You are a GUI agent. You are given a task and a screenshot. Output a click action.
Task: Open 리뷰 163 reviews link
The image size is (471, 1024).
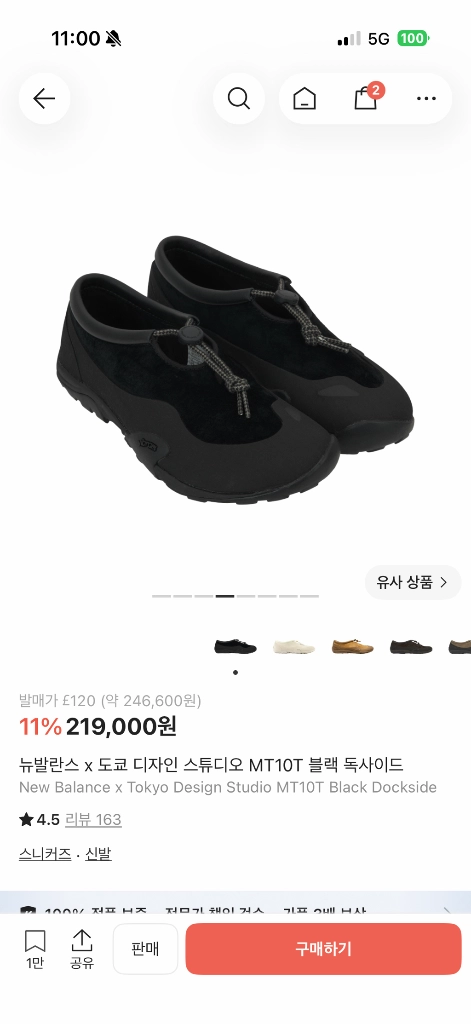pos(93,820)
